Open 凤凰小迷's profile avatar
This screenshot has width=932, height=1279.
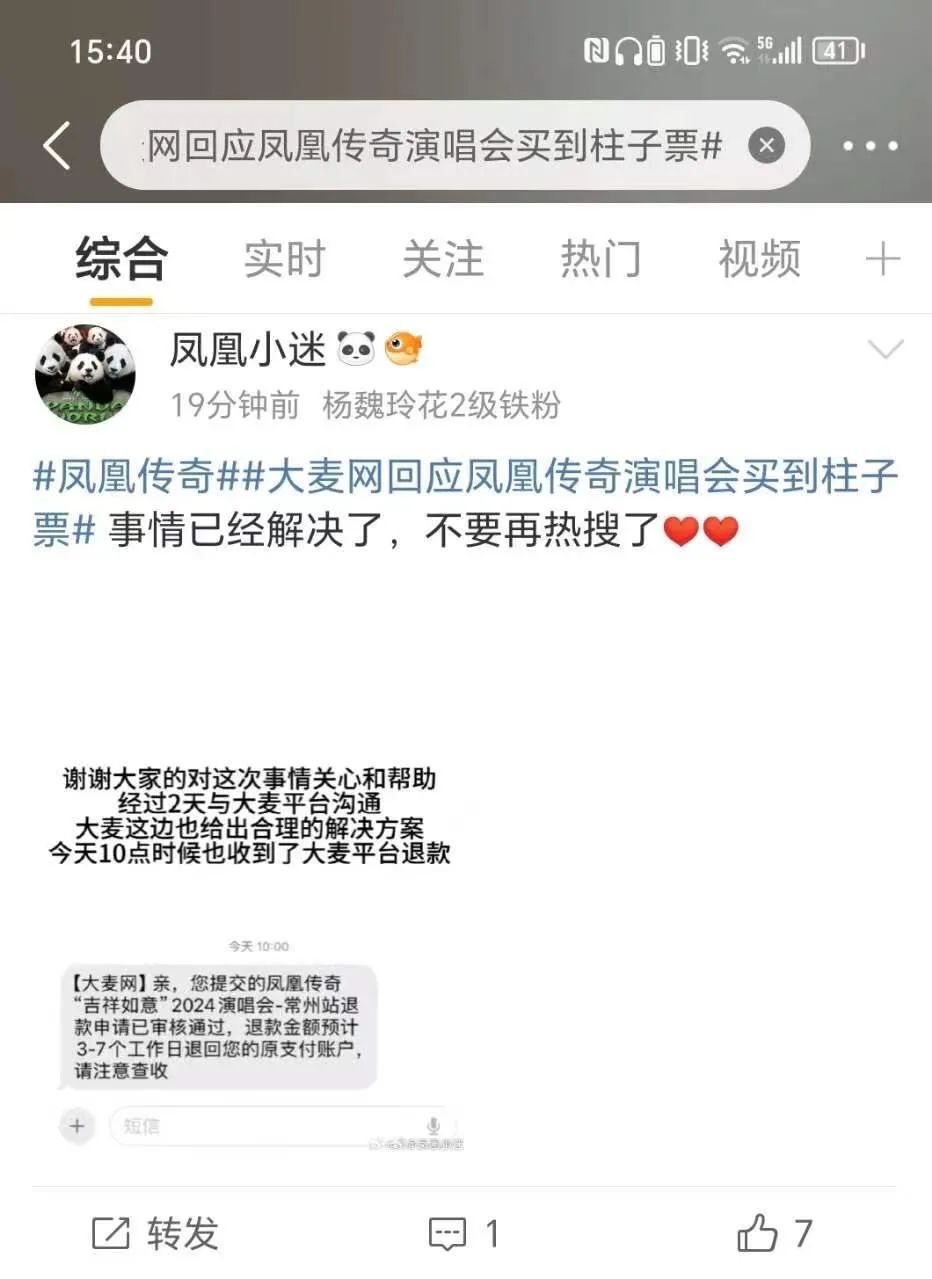click(x=85, y=374)
